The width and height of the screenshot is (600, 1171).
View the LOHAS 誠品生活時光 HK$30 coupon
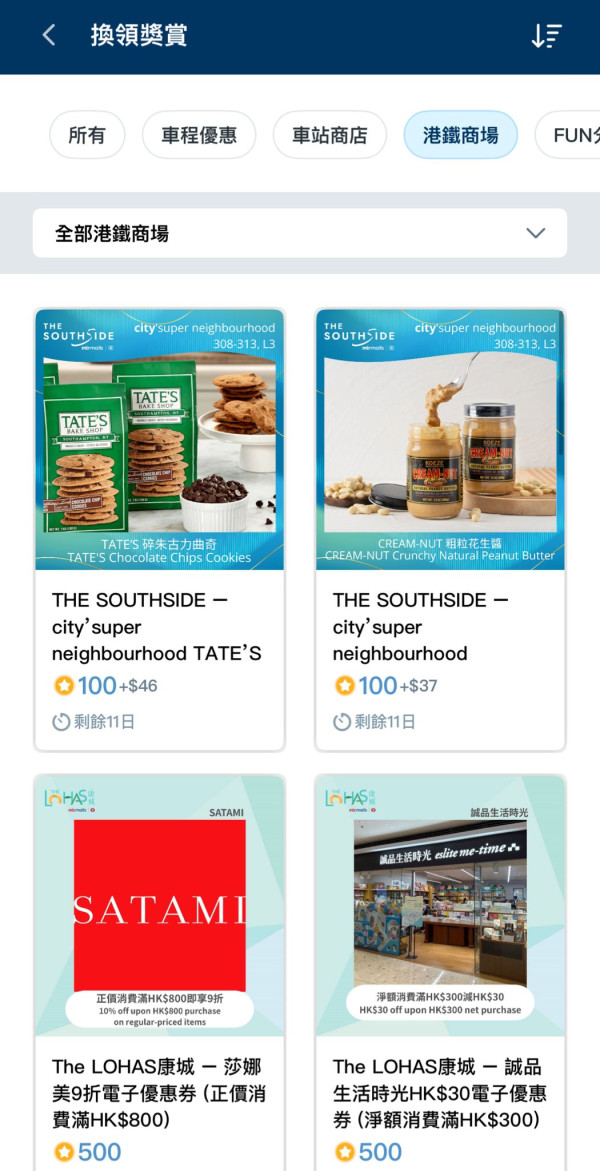pos(440,970)
